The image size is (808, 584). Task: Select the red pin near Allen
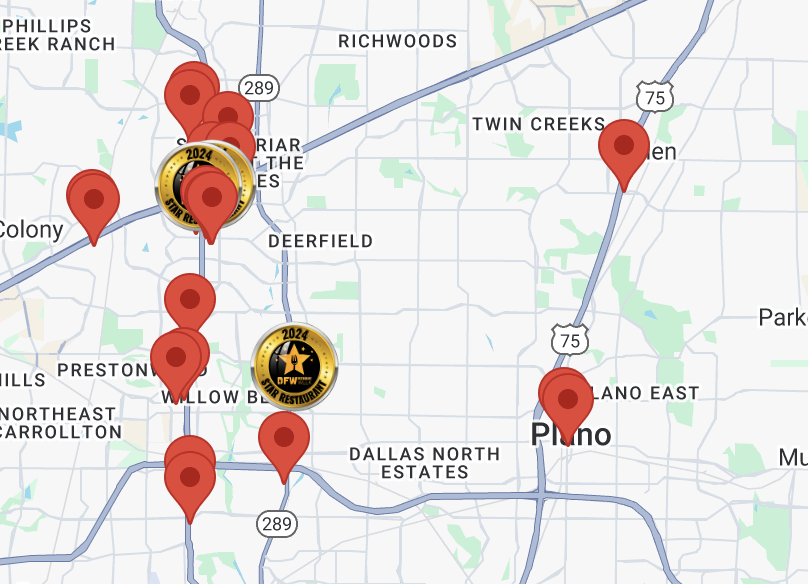click(x=623, y=147)
